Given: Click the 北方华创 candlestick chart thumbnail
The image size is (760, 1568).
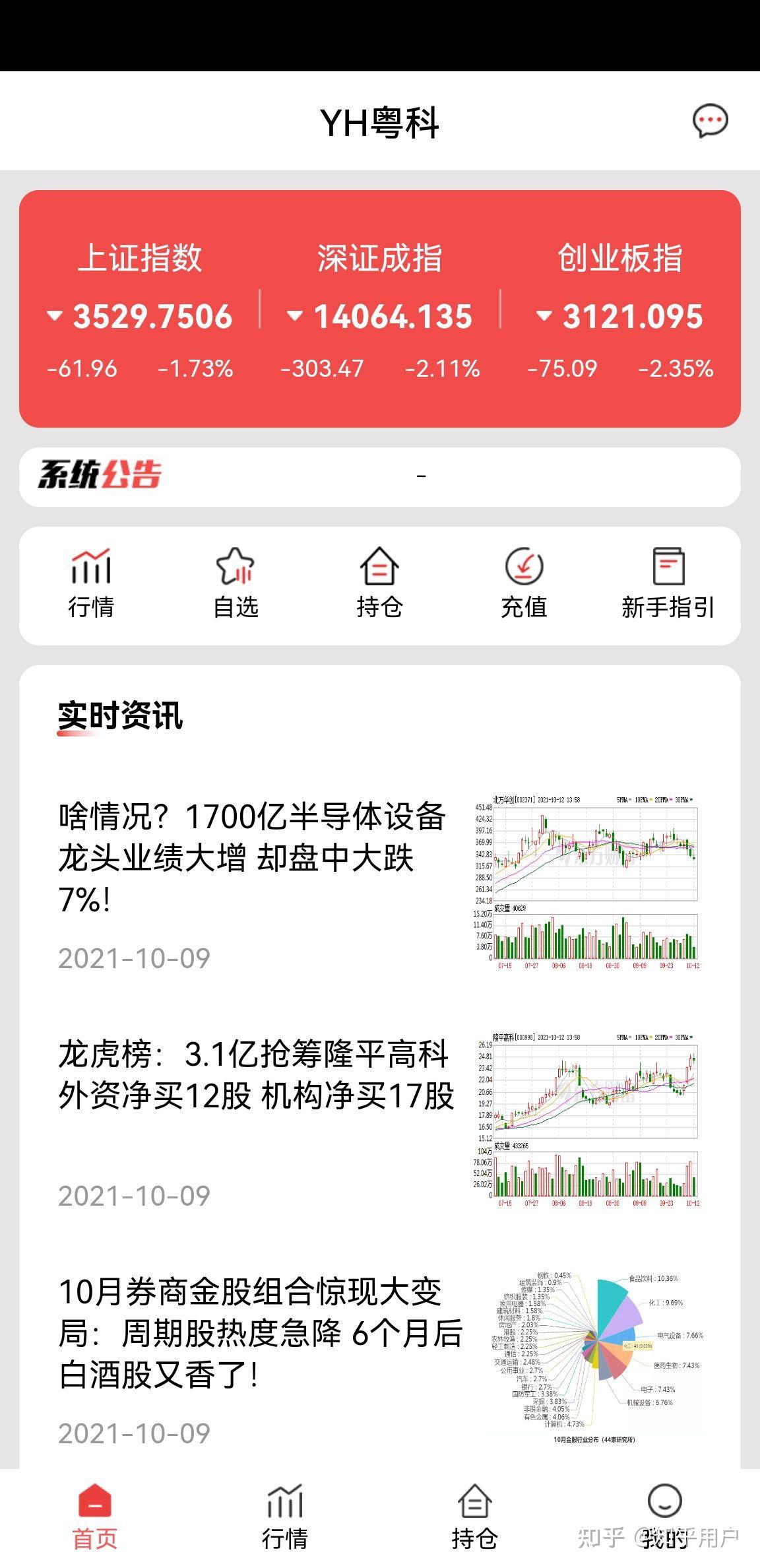Looking at the screenshot, I should [x=594, y=878].
